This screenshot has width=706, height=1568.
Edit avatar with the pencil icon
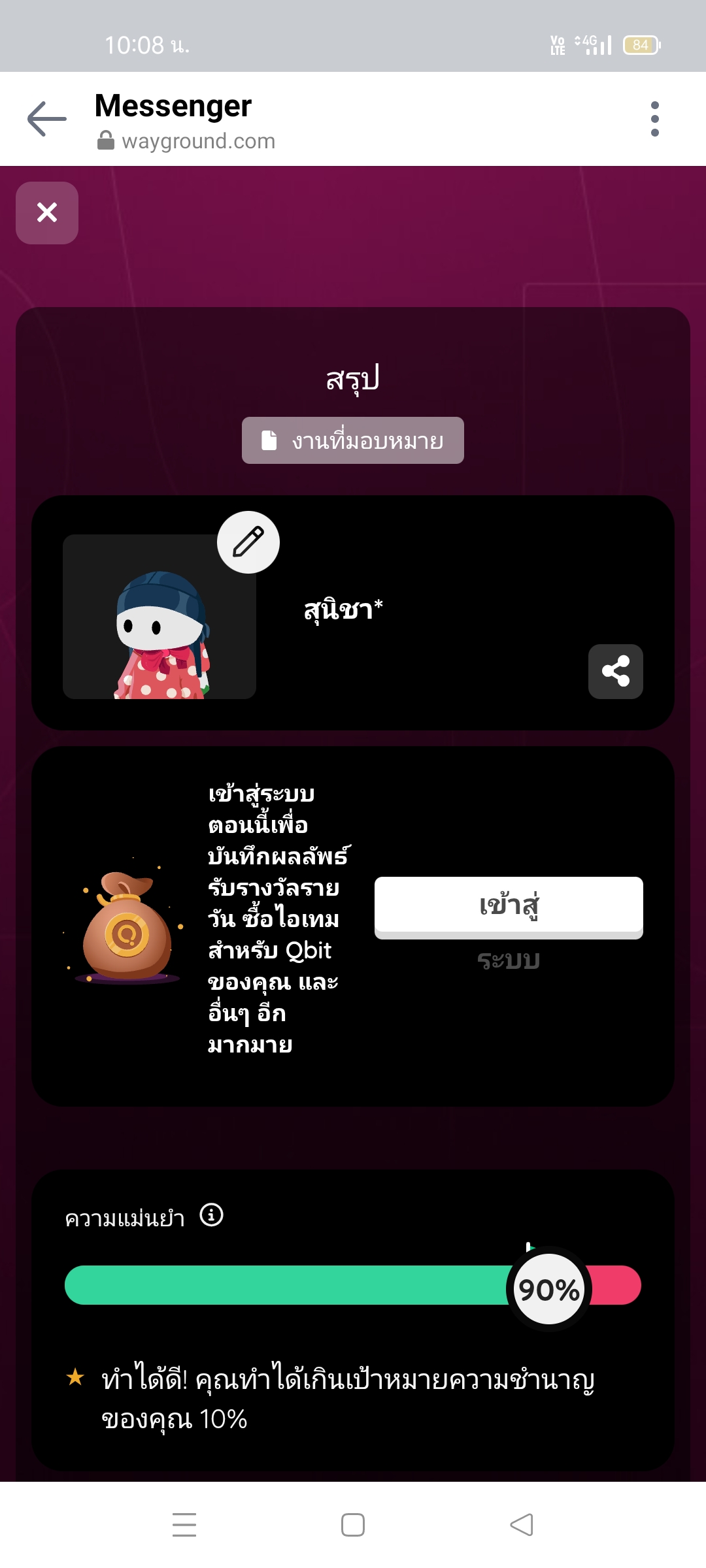[x=248, y=542]
